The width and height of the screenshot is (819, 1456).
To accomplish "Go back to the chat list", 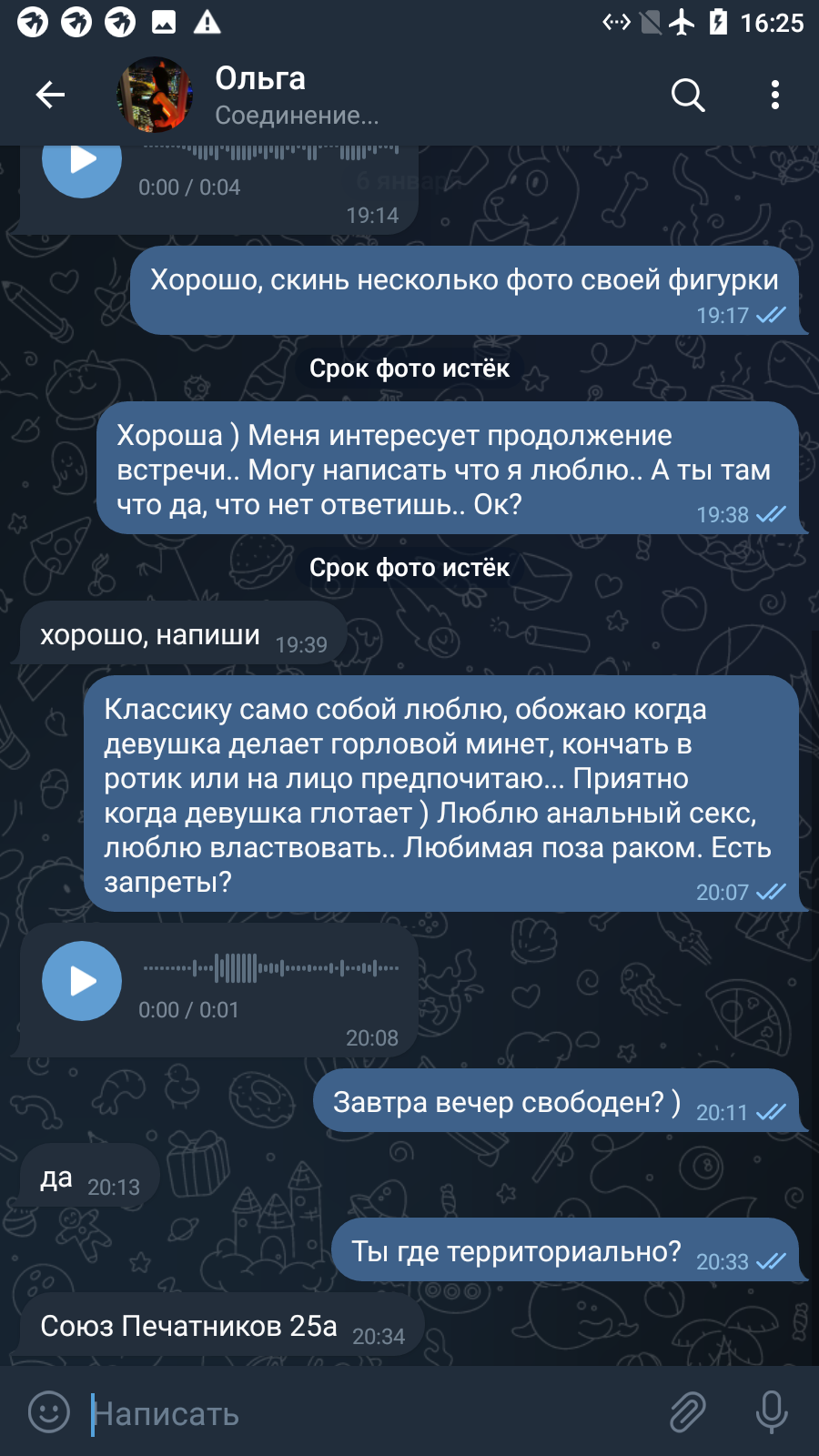I will (x=50, y=95).
